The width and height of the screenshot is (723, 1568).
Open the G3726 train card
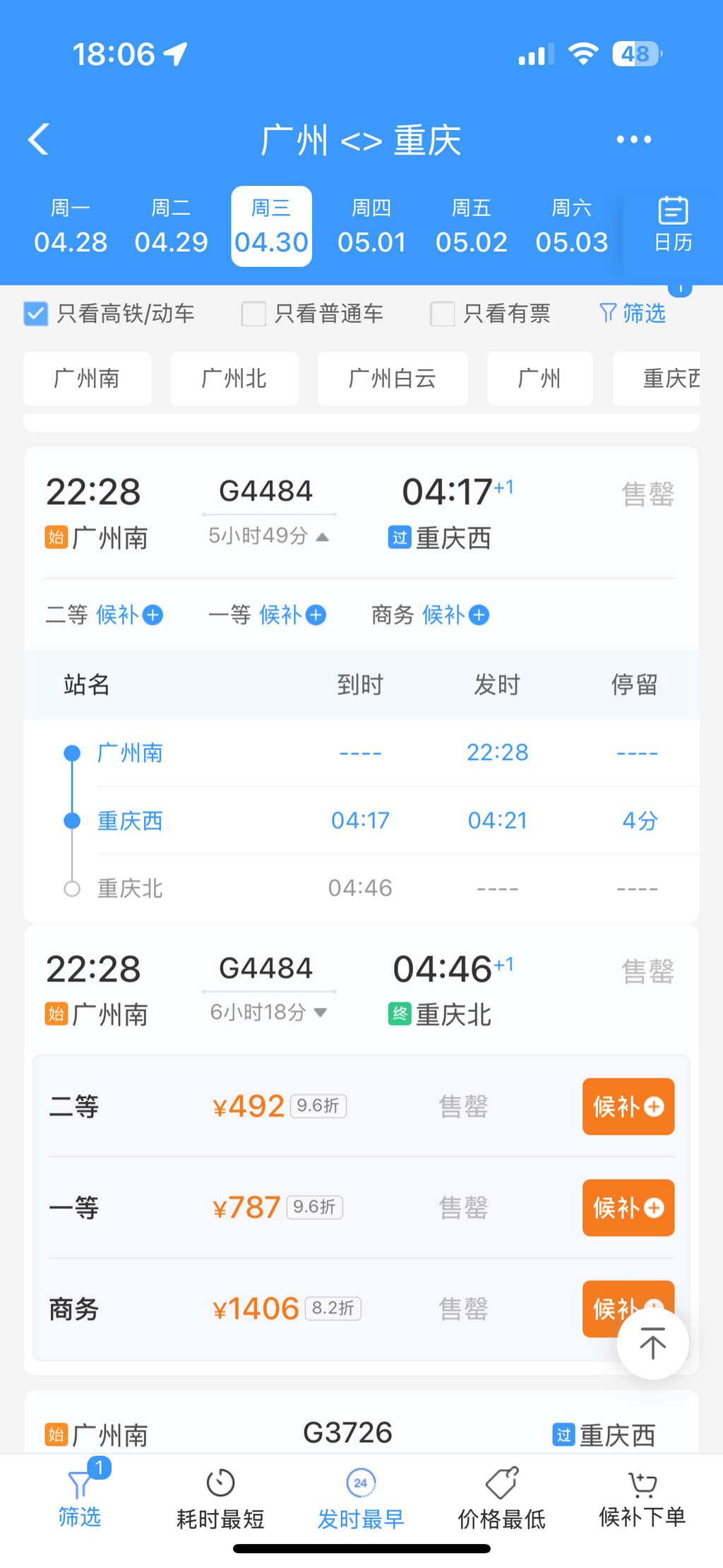click(347, 1432)
